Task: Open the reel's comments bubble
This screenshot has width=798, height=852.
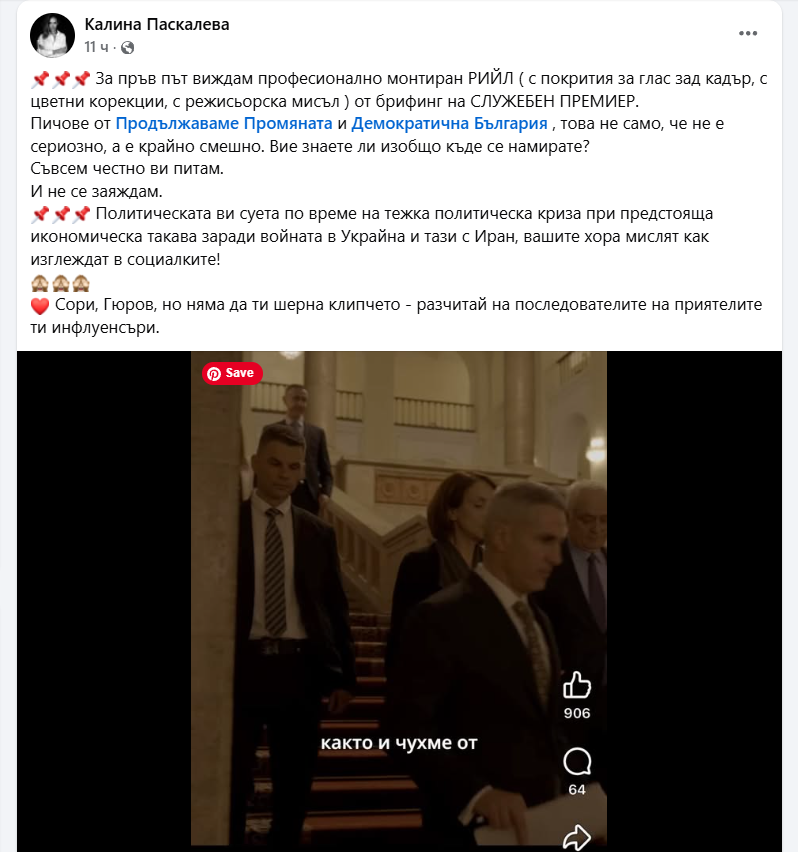Action: tap(577, 763)
